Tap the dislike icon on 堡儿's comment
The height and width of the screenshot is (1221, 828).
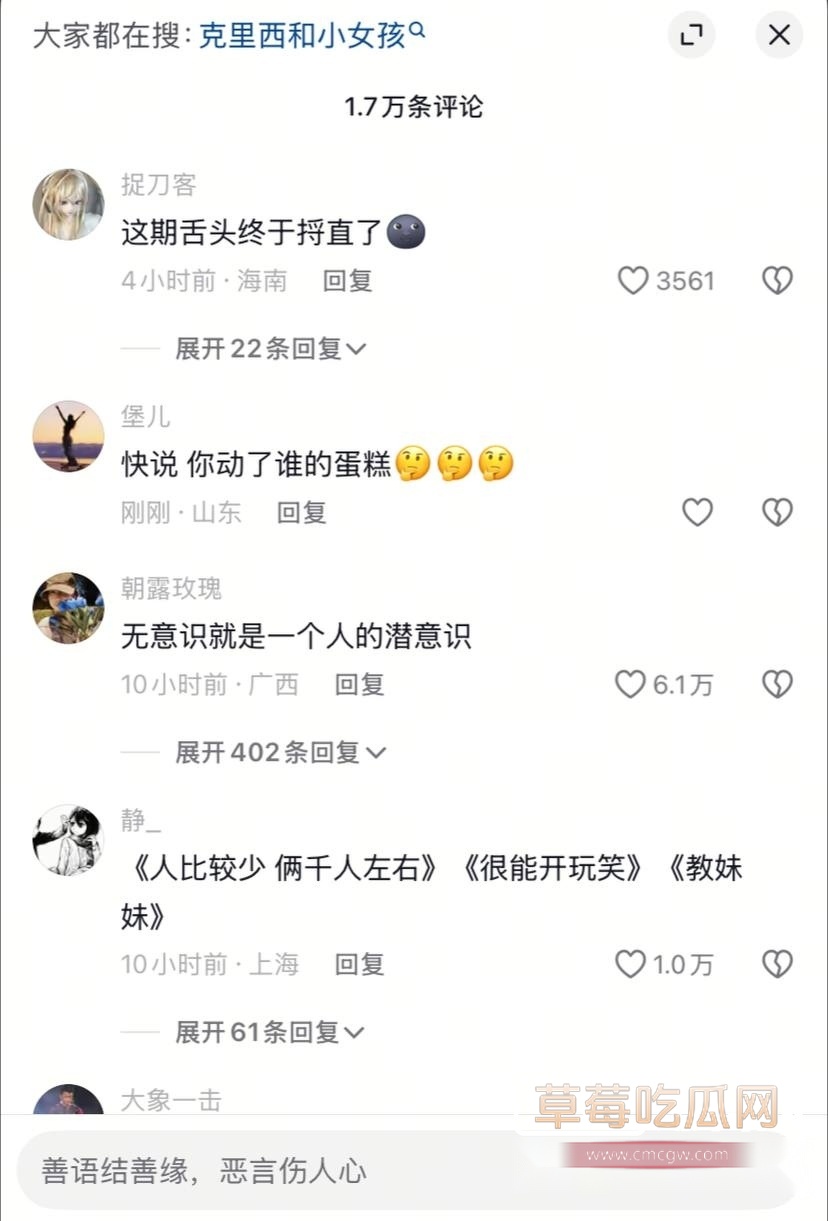[x=777, y=512]
